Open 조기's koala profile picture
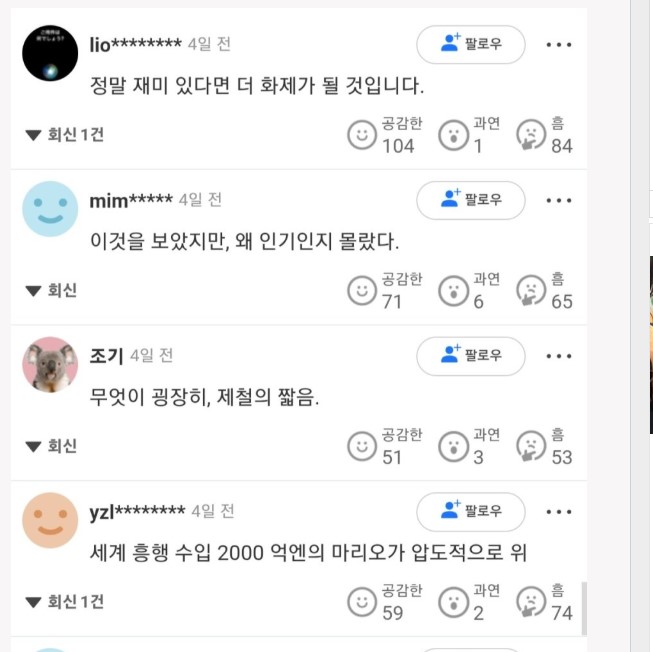The width and height of the screenshot is (653, 652). (x=50, y=365)
